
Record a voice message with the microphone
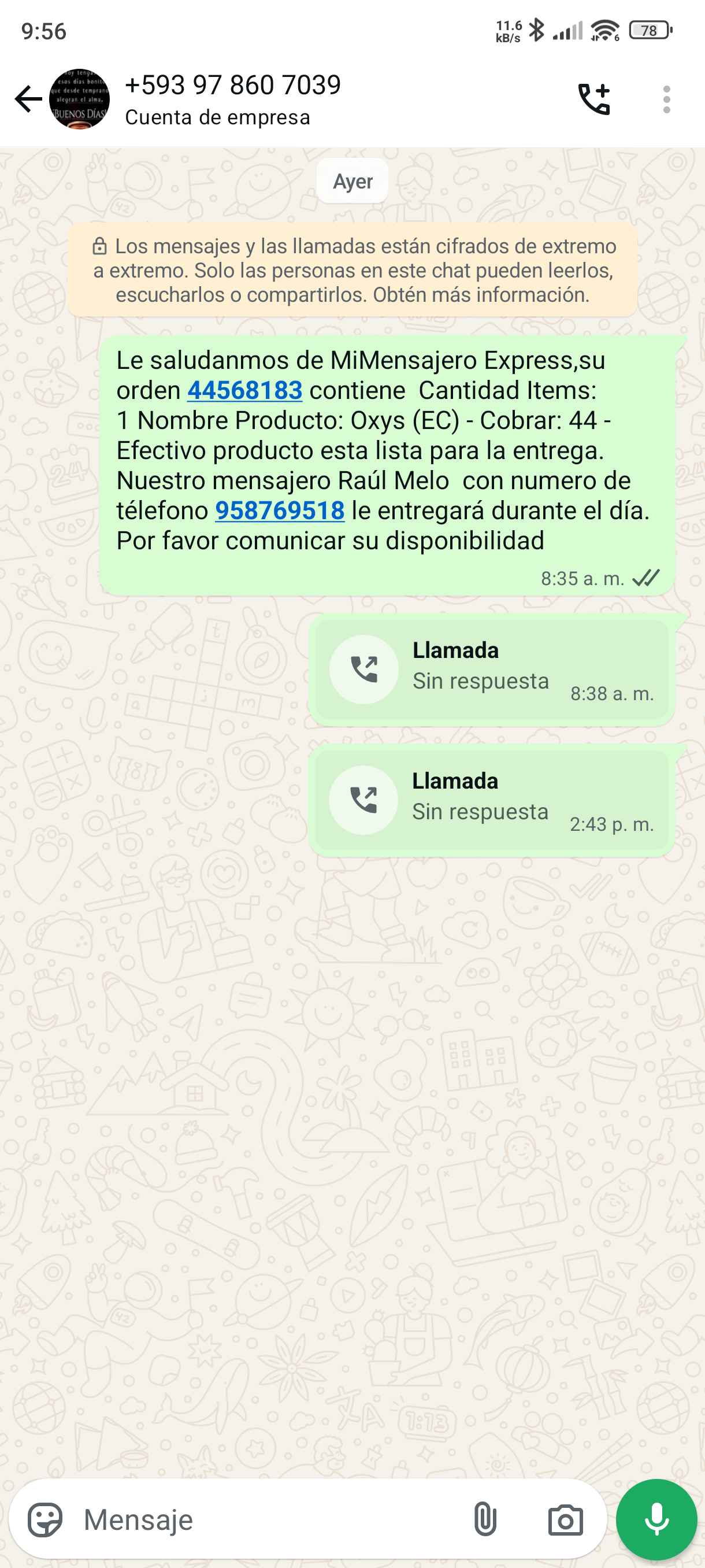[656, 1520]
